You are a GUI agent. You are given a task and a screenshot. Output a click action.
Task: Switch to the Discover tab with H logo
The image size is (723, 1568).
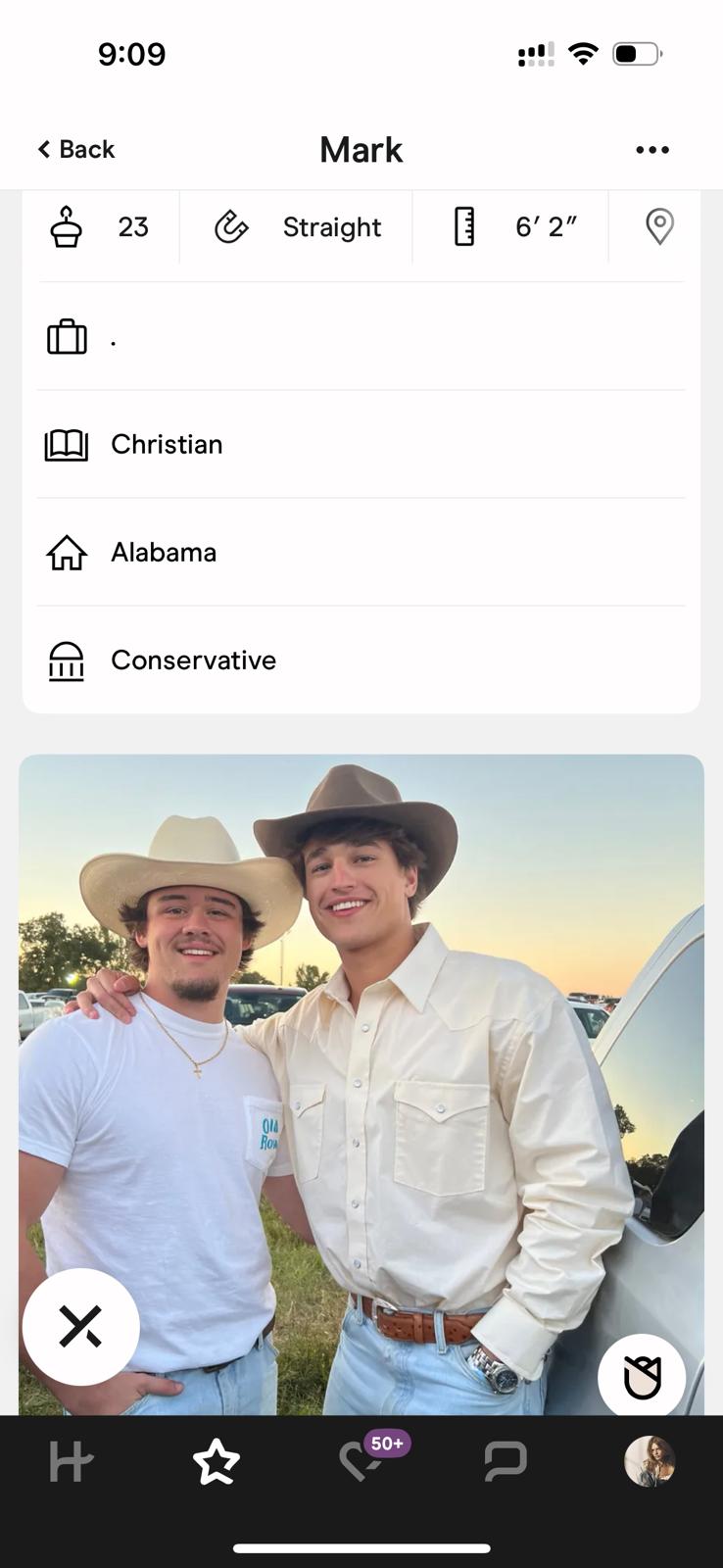(72, 1462)
